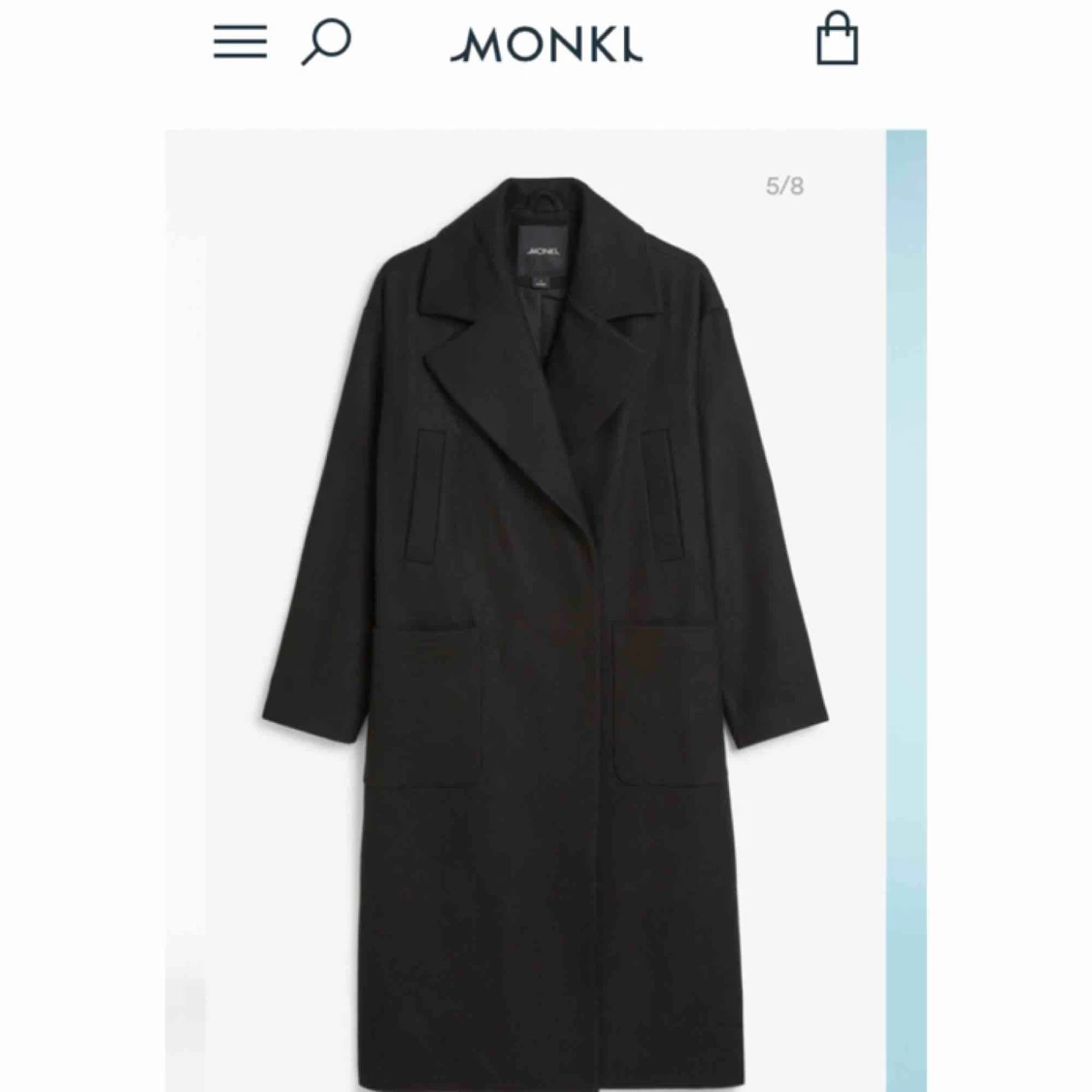The height and width of the screenshot is (1092, 1092).
Task: Open the hamburger navigation menu
Action: (x=240, y=43)
